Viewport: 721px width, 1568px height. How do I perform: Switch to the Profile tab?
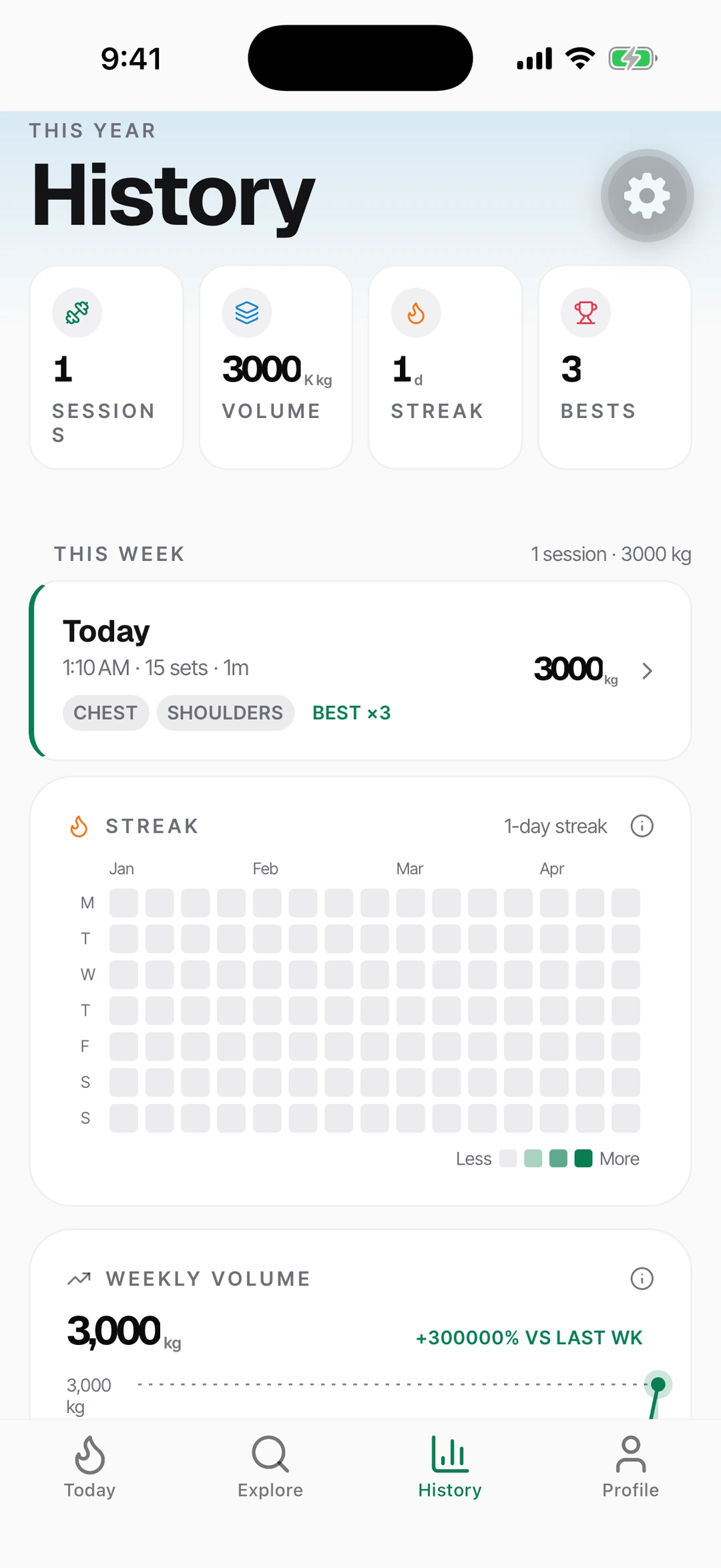[630, 1456]
